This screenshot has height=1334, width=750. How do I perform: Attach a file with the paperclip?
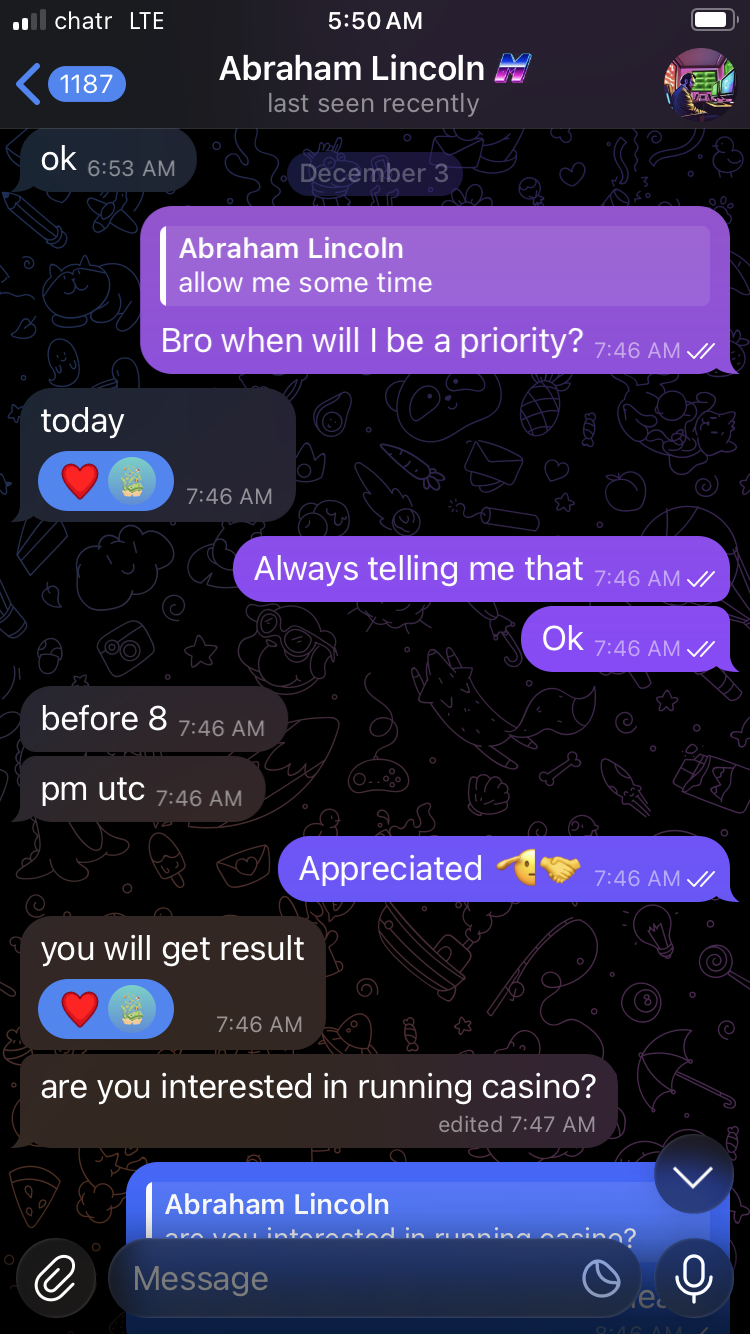click(x=56, y=1278)
